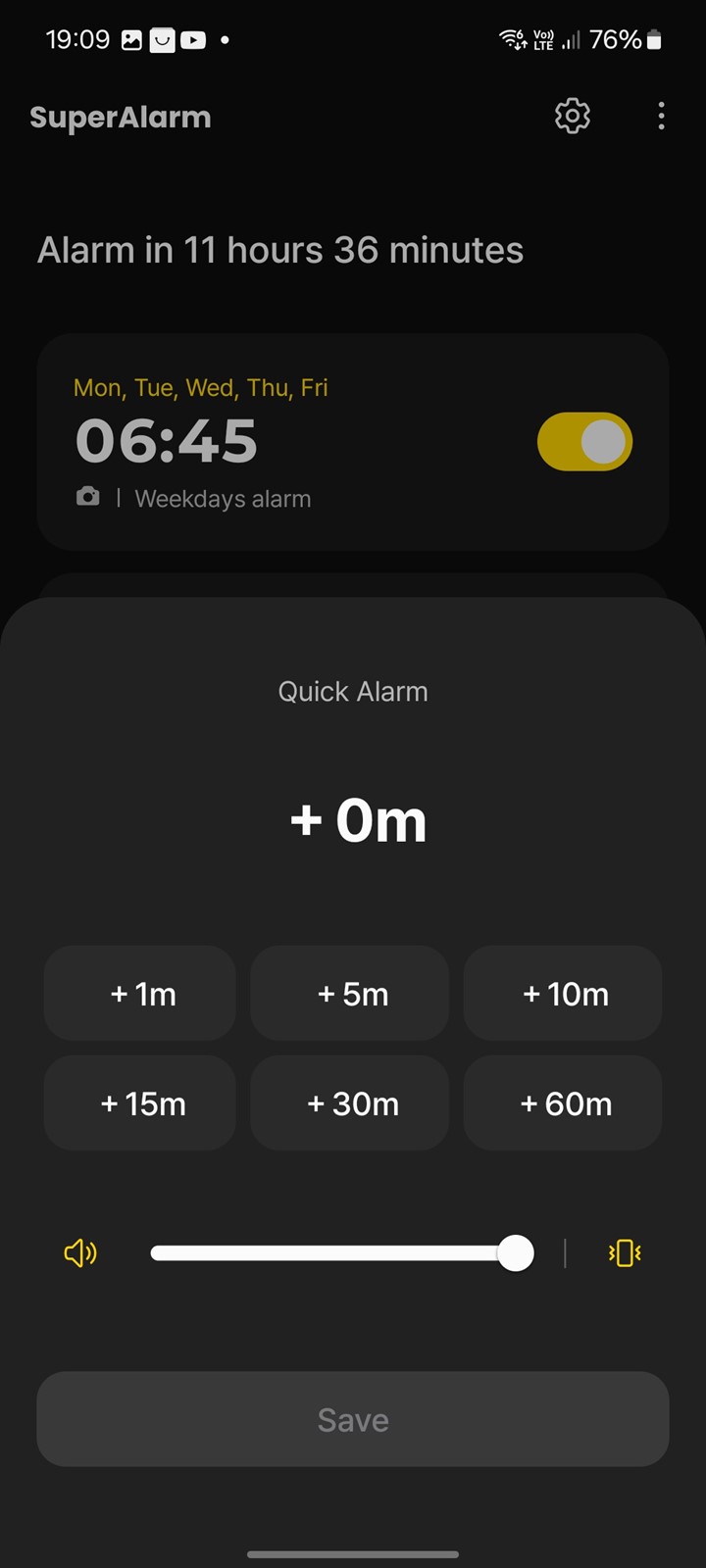The height and width of the screenshot is (1568, 706).
Task: Add 5 minutes to quick alarm
Action: pos(350,994)
